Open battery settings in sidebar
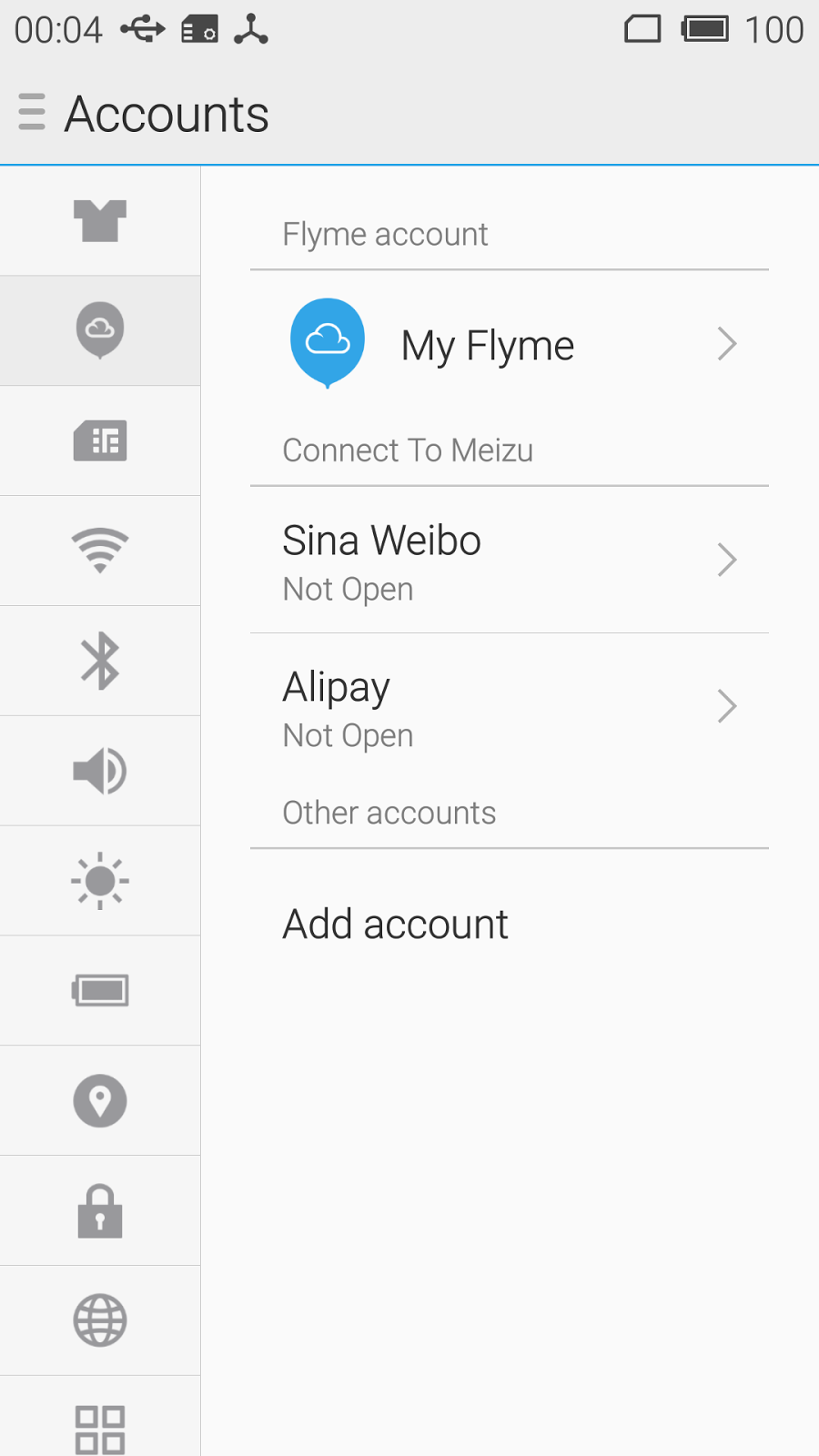 point(100,990)
